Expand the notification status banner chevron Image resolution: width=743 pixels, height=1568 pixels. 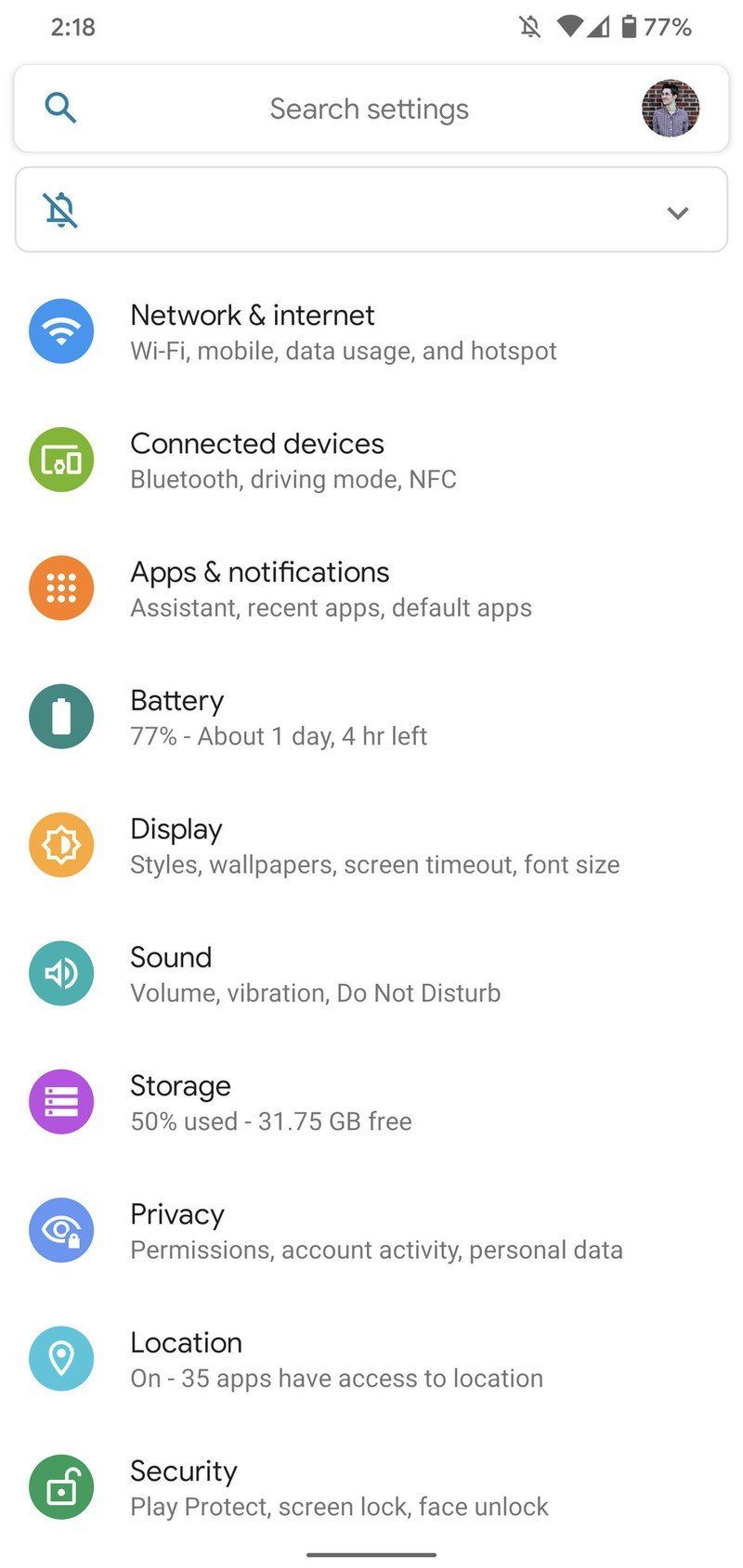(x=678, y=212)
